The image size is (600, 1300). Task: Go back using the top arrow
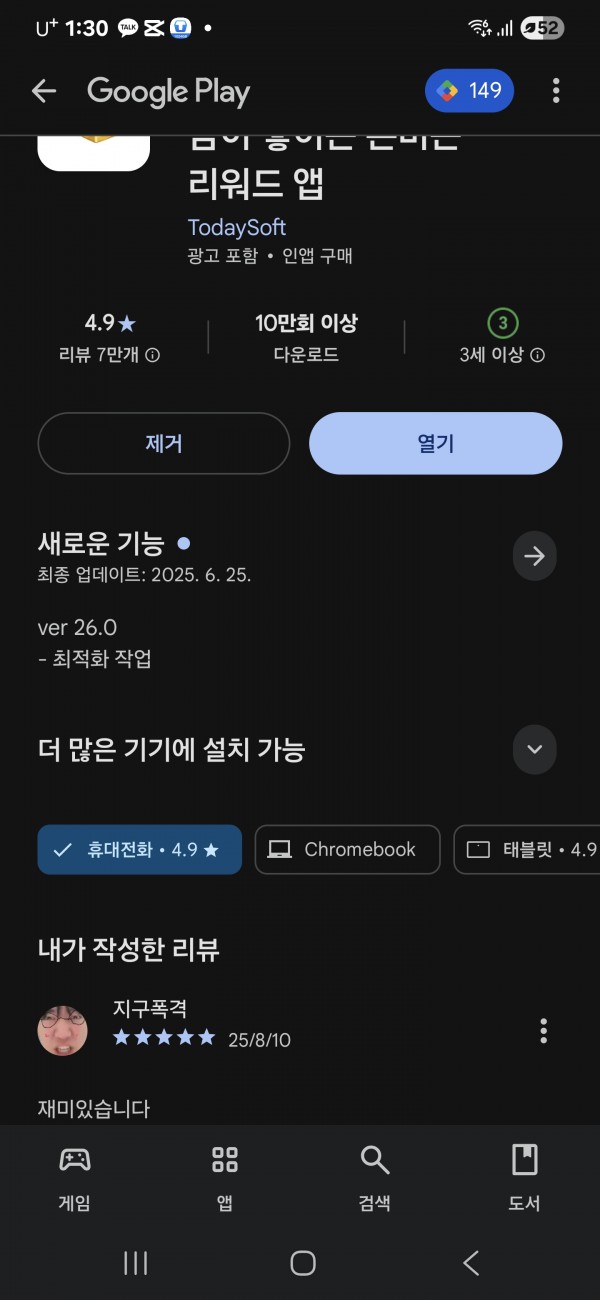point(44,92)
